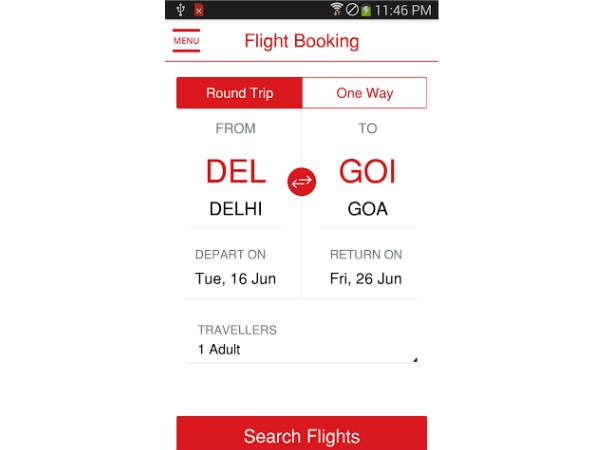Screen dimensions: 600x450
Task: Select the Round Trip option
Action: [x=239, y=93]
